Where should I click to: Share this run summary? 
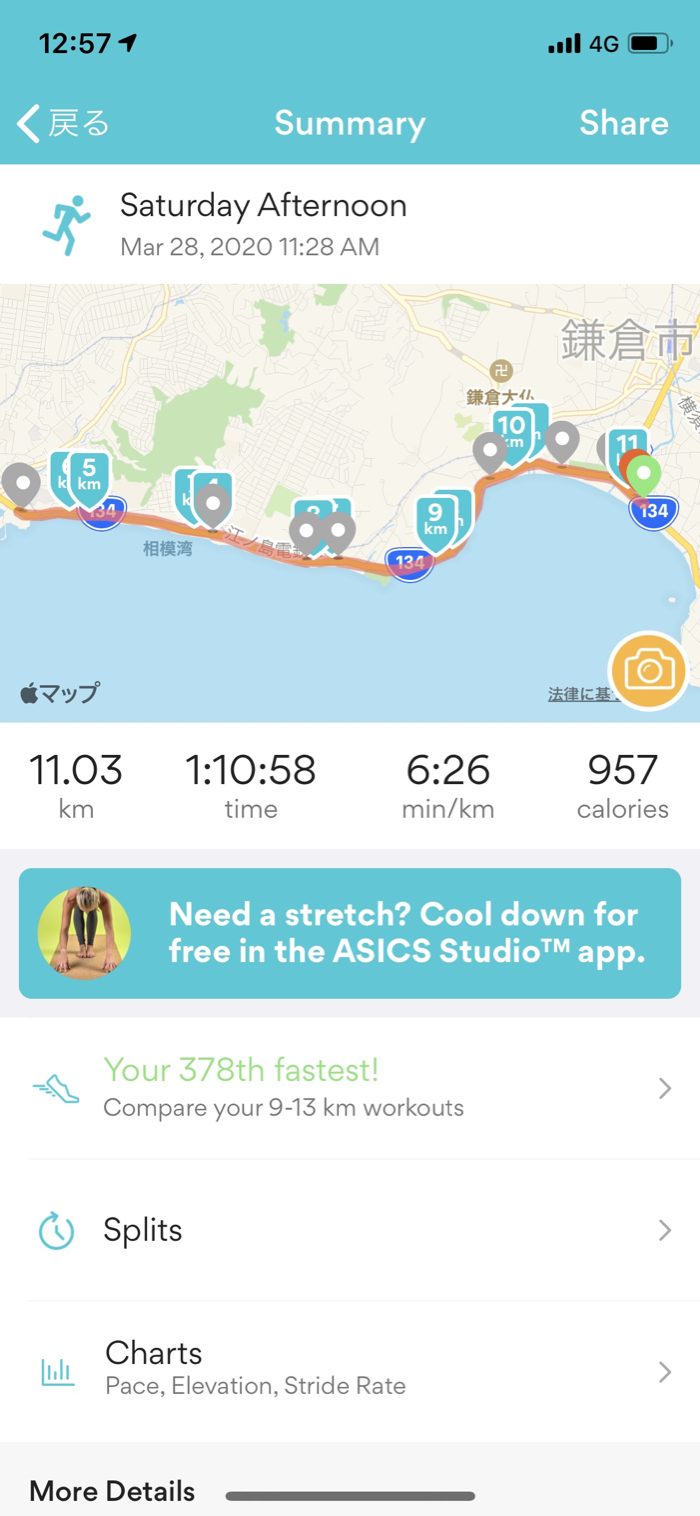623,124
